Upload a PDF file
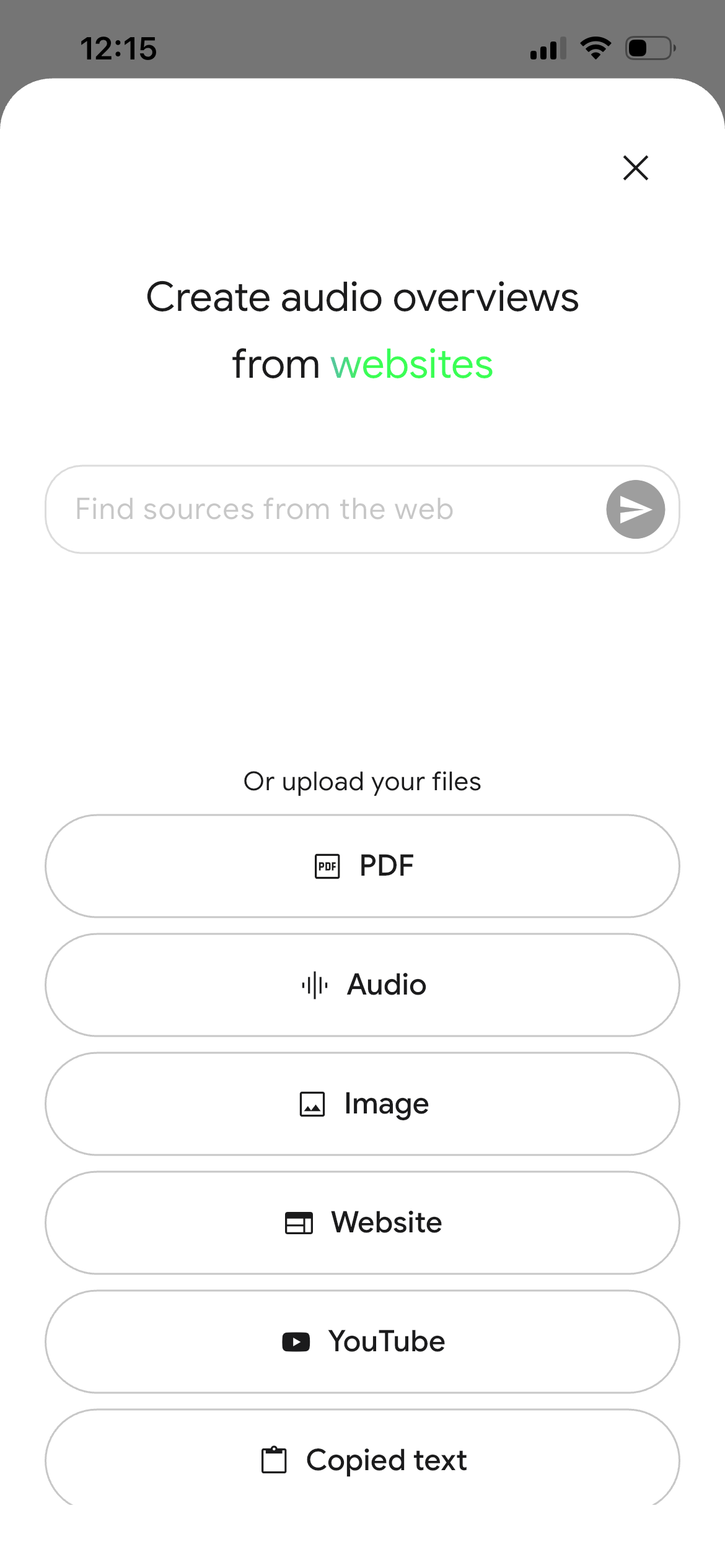 [362, 866]
